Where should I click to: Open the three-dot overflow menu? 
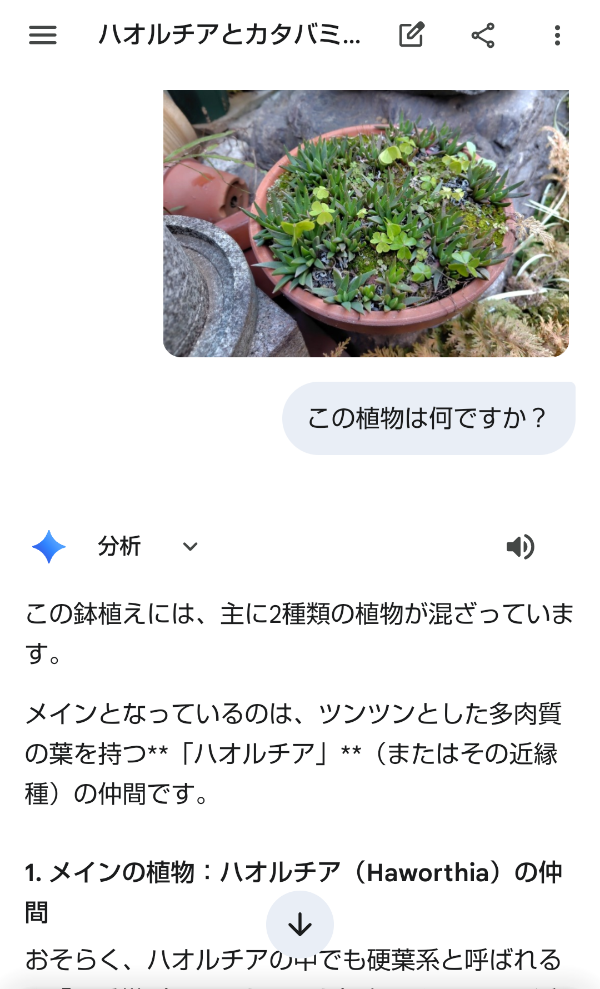coord(557,35)
